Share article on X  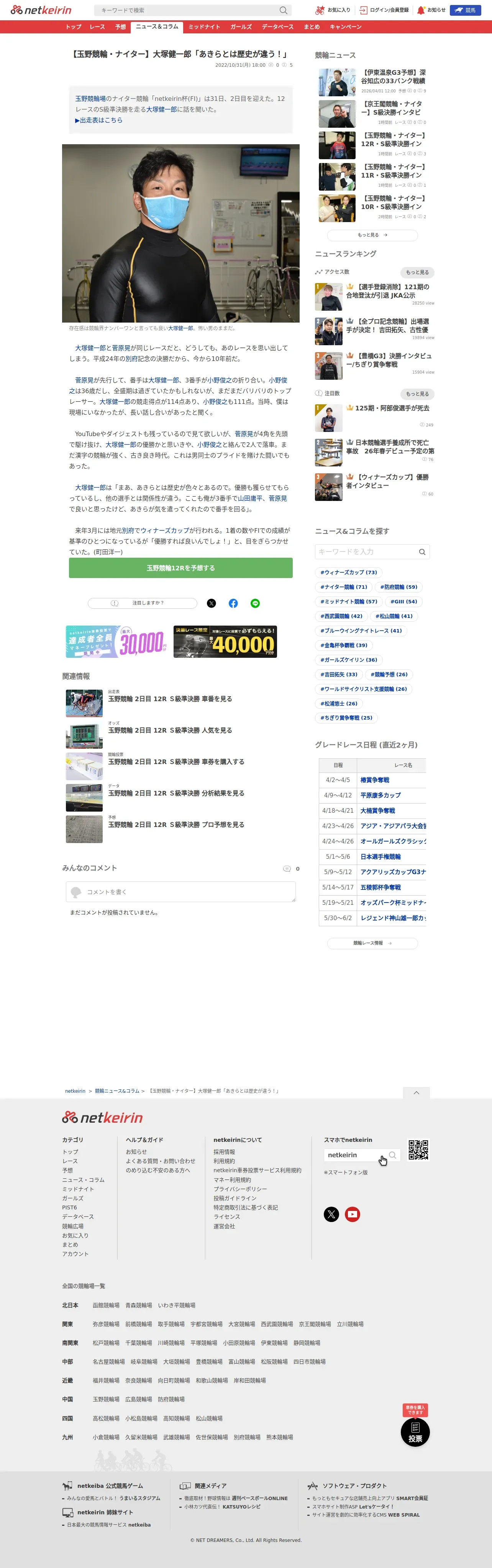(x=211, y=603)
